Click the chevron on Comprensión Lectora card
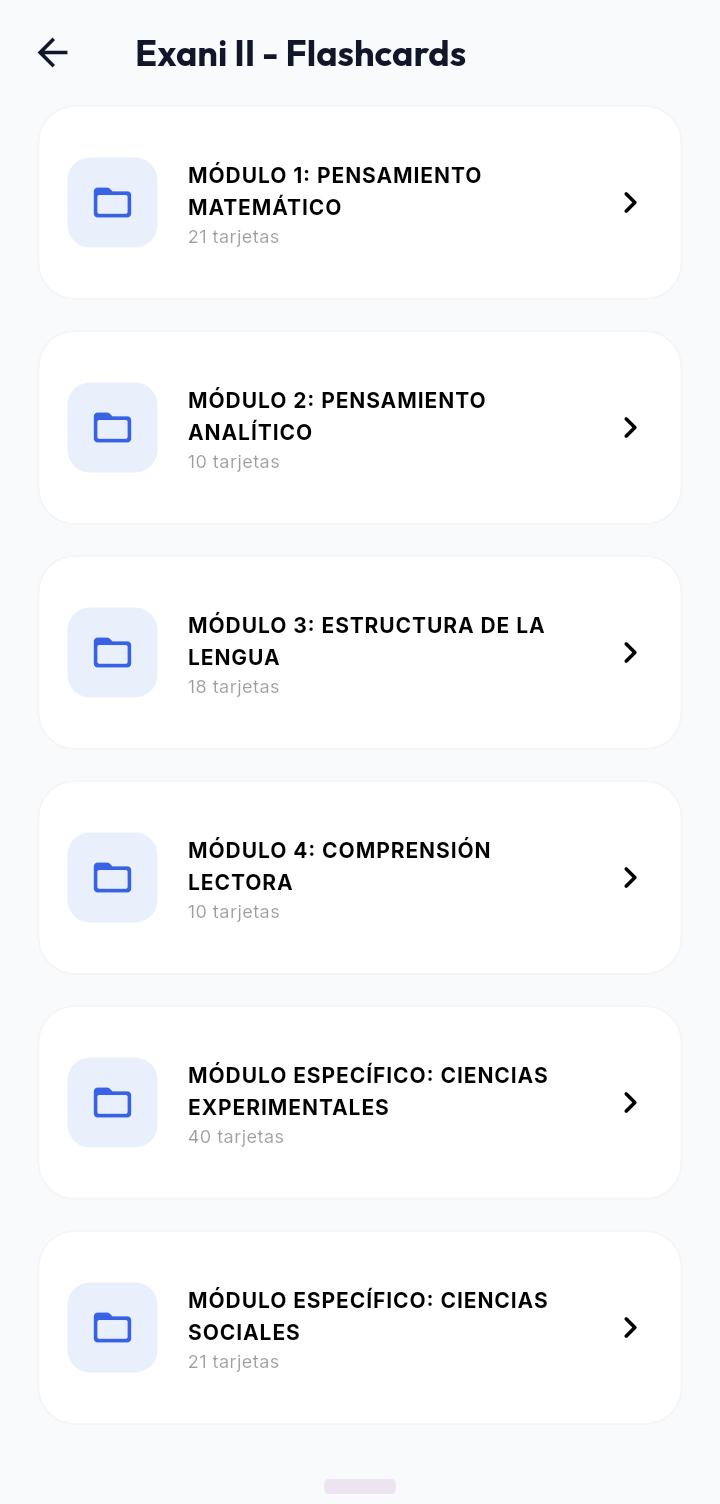720x1504 pixels. pos(630,877)
